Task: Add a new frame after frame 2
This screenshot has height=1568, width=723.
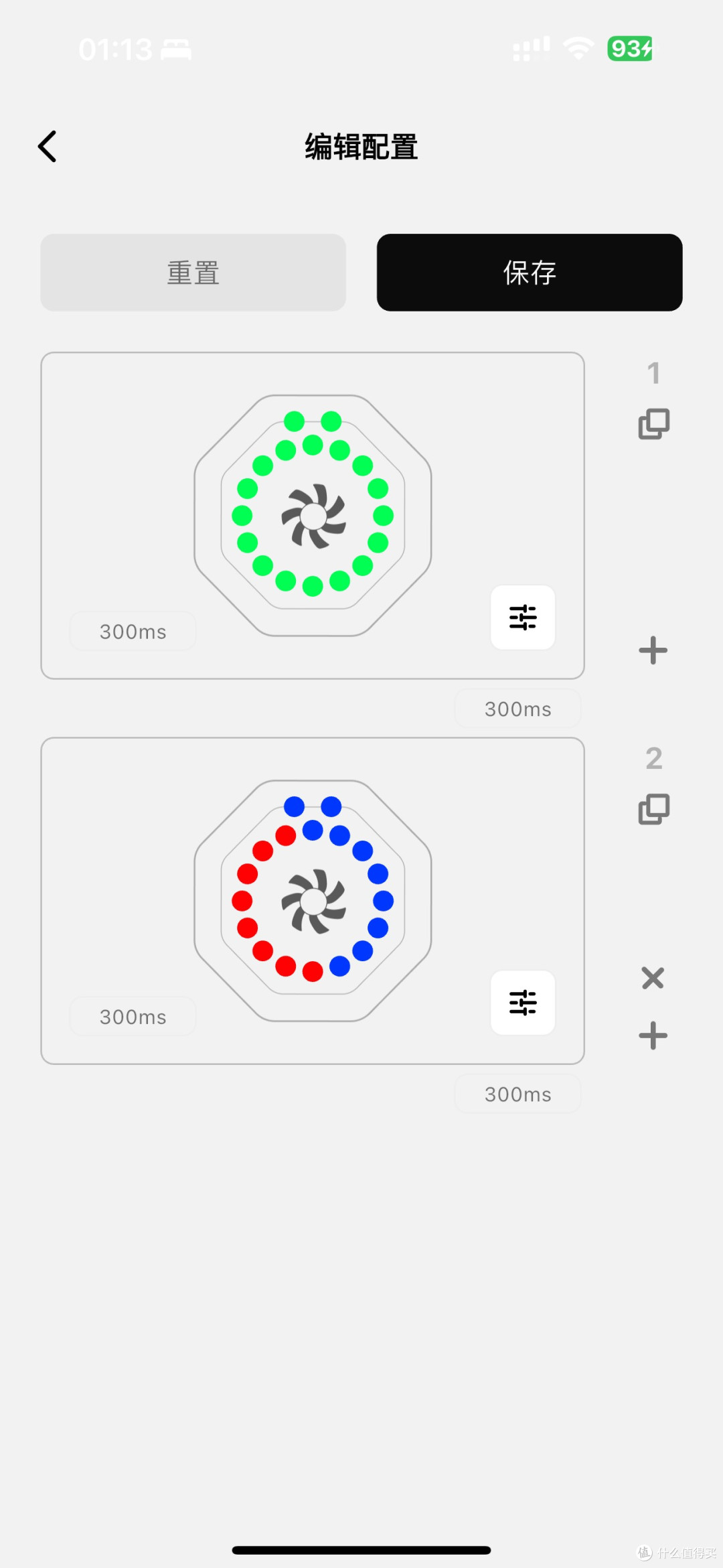Action: click(x=653, y=1036)
